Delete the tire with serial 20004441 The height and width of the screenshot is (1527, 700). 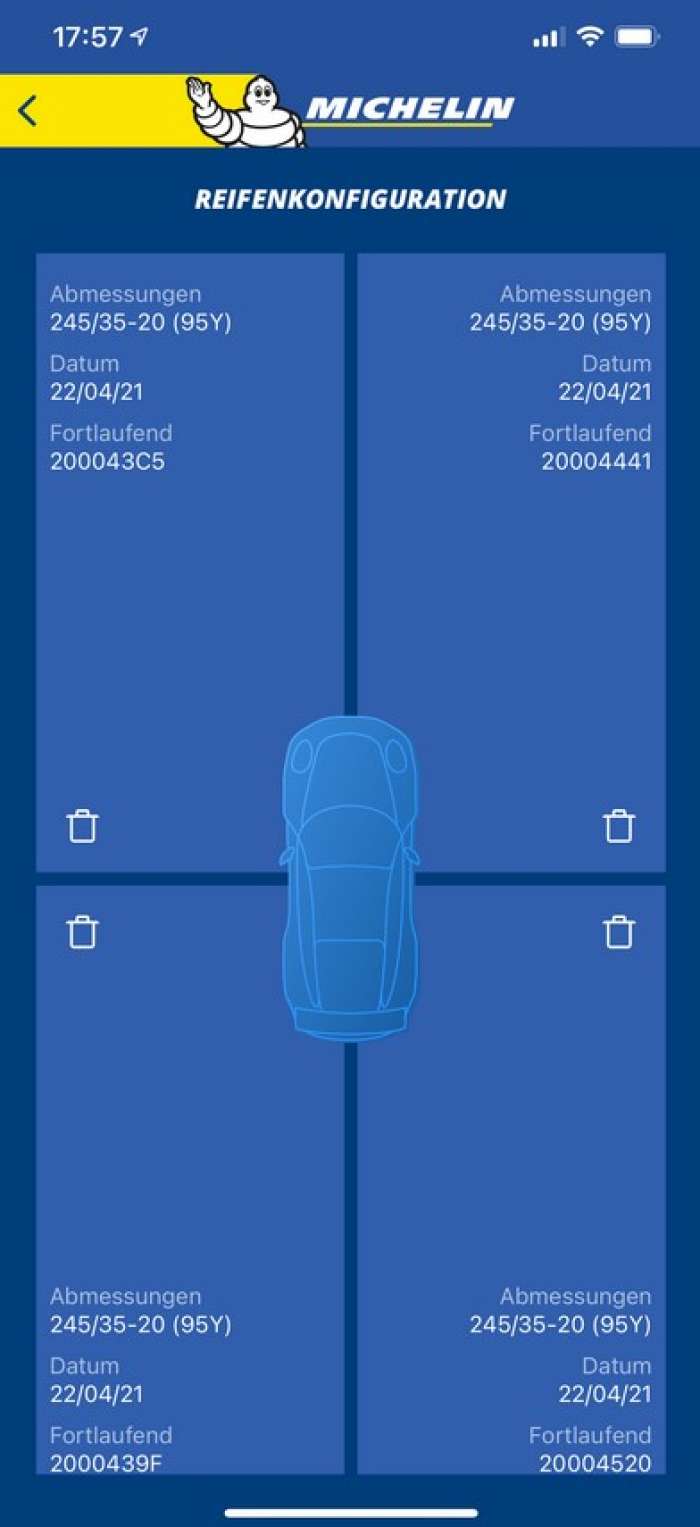(619, 826)
